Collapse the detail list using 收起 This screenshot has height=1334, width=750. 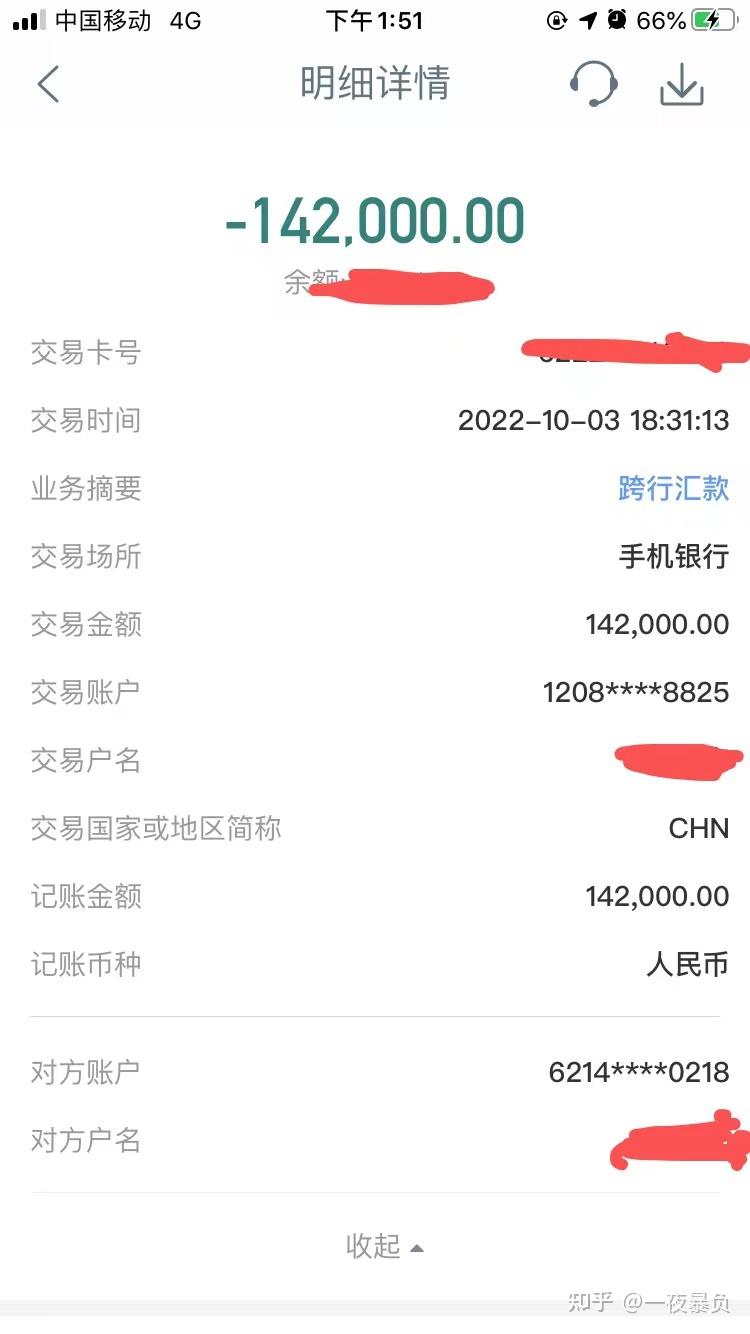point(375,1246)
